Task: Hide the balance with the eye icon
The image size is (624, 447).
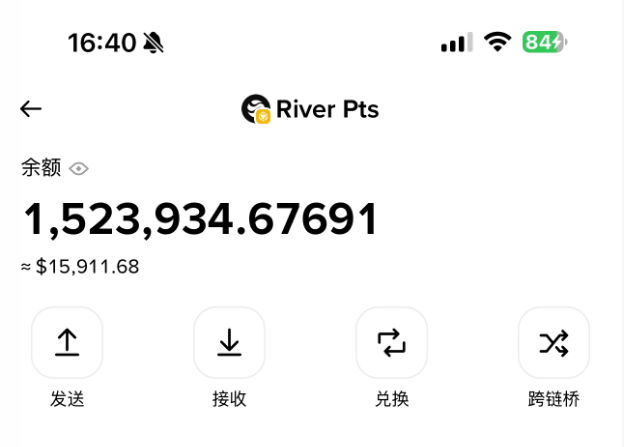Action: tap(79, 169)
